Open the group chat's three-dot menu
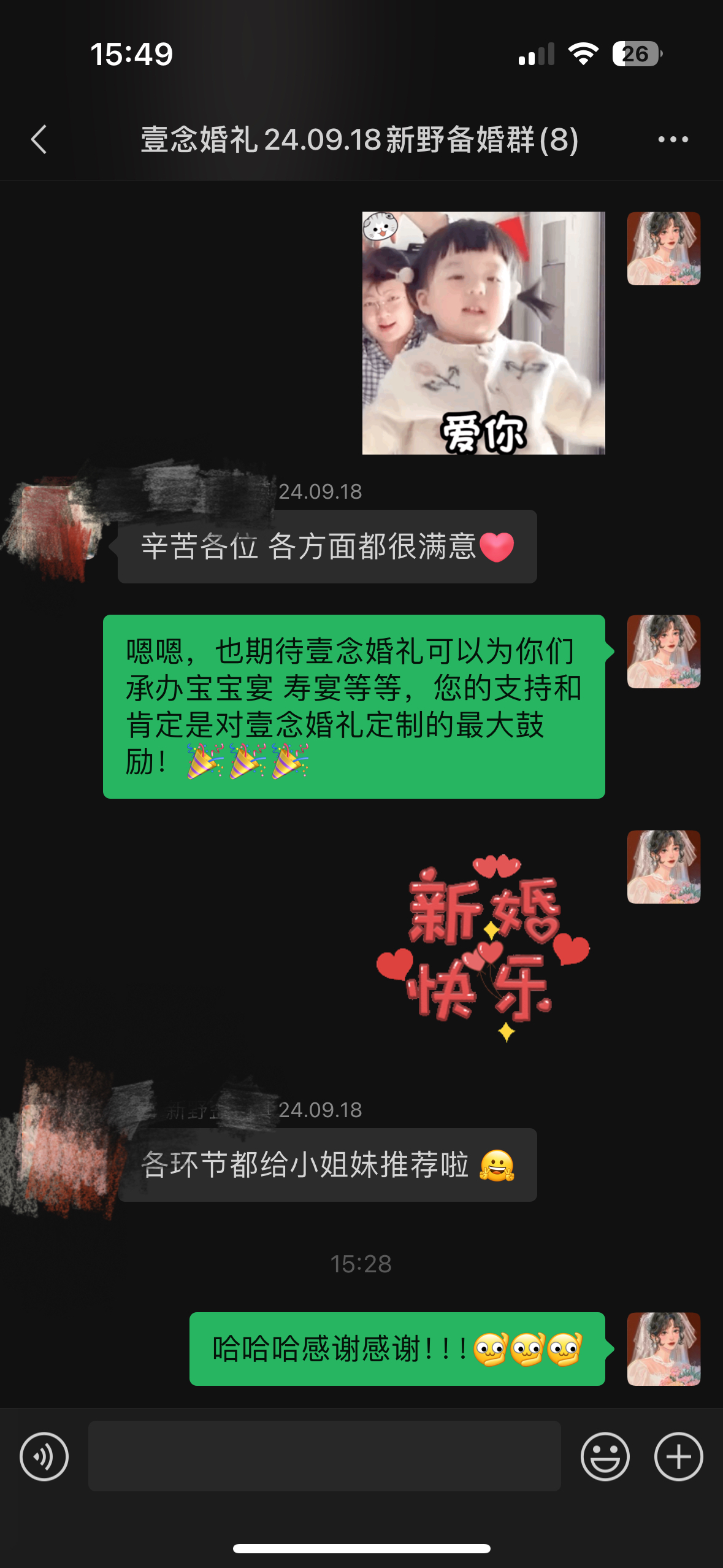Image resolution: width=723 pixels, height=1568 pixels. (x=673, y=139)
